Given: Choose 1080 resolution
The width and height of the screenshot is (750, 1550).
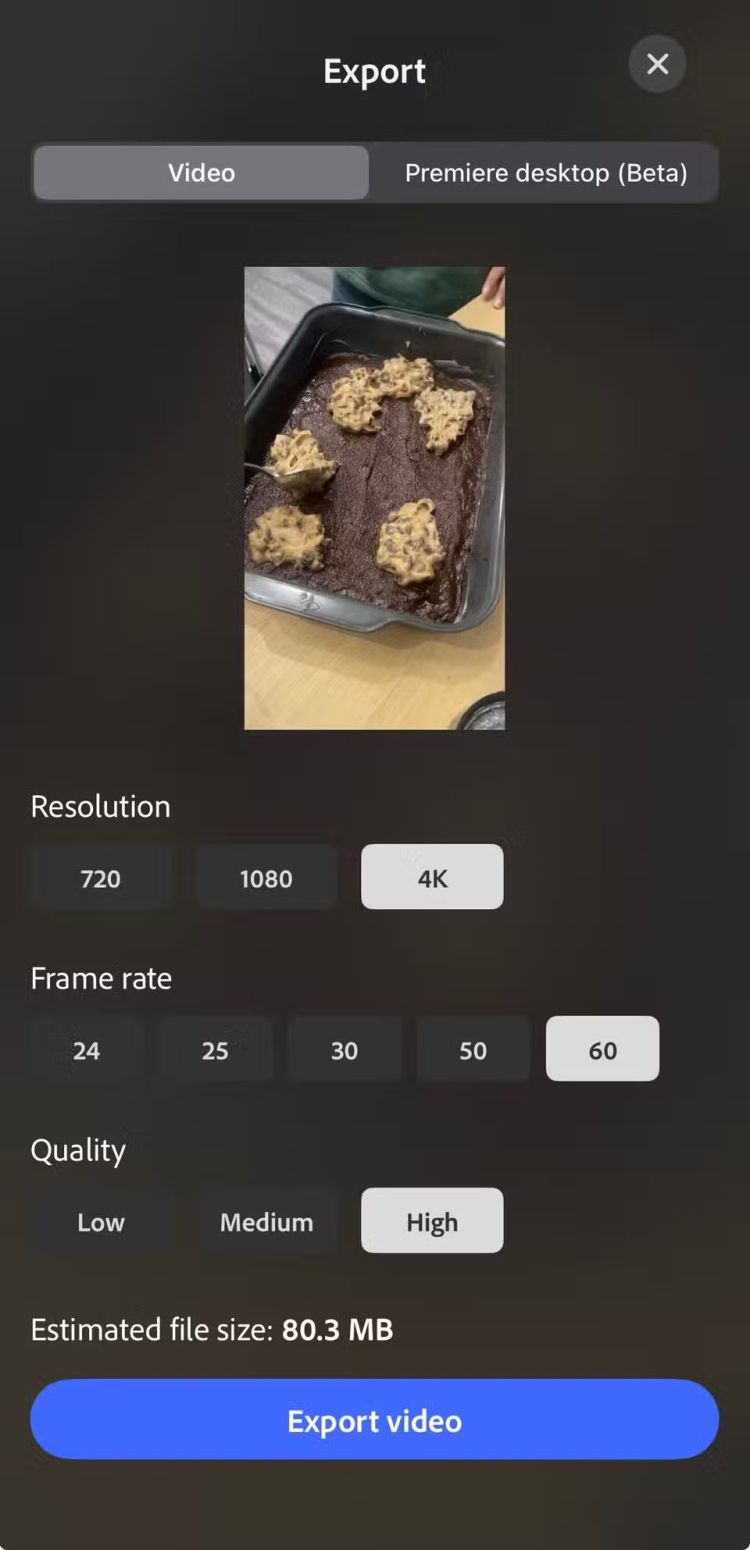Looking at the screenshot, I should tap(266, 878).
